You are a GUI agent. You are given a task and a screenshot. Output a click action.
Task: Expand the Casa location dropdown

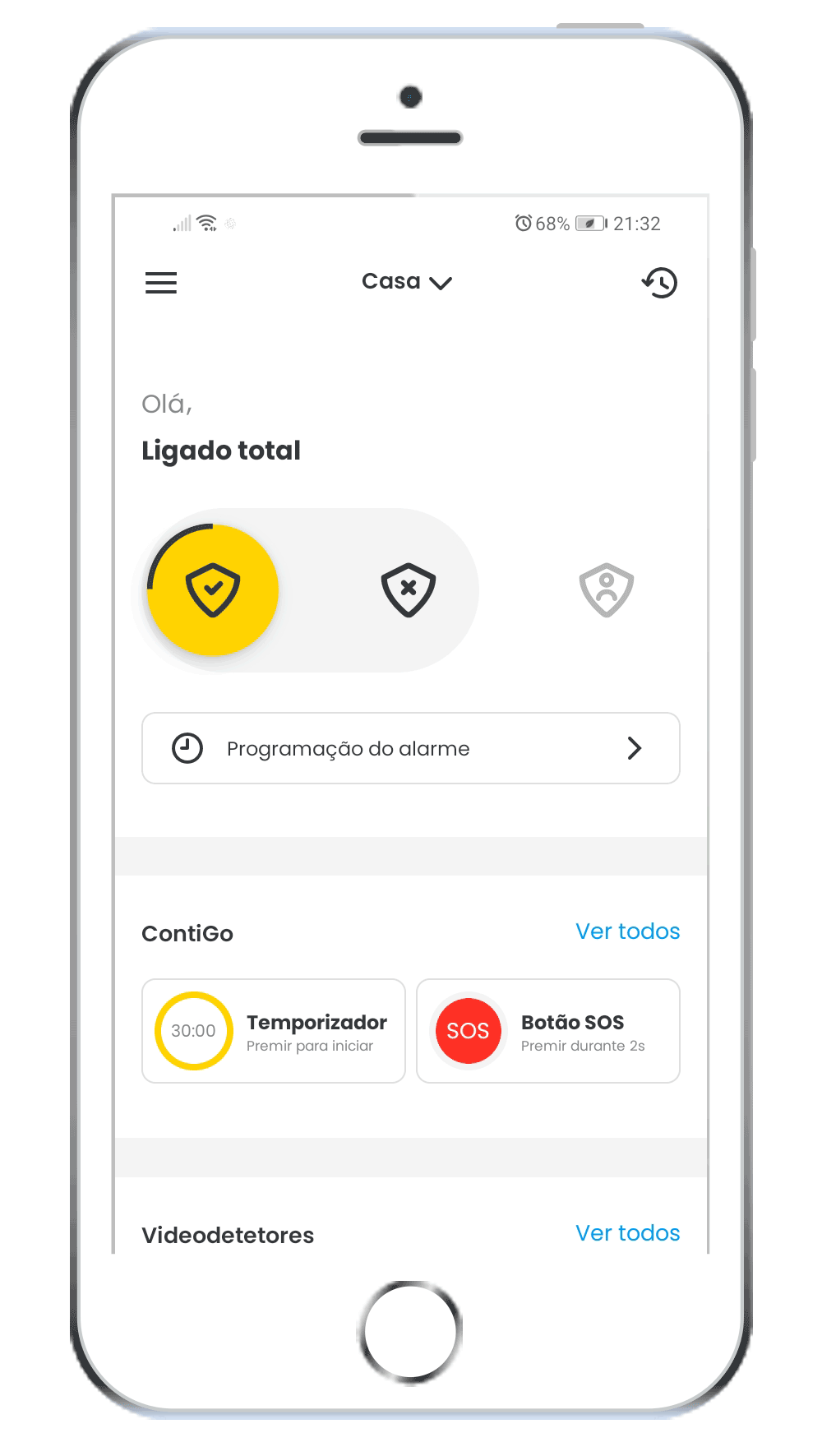click(x=407, y=282)
